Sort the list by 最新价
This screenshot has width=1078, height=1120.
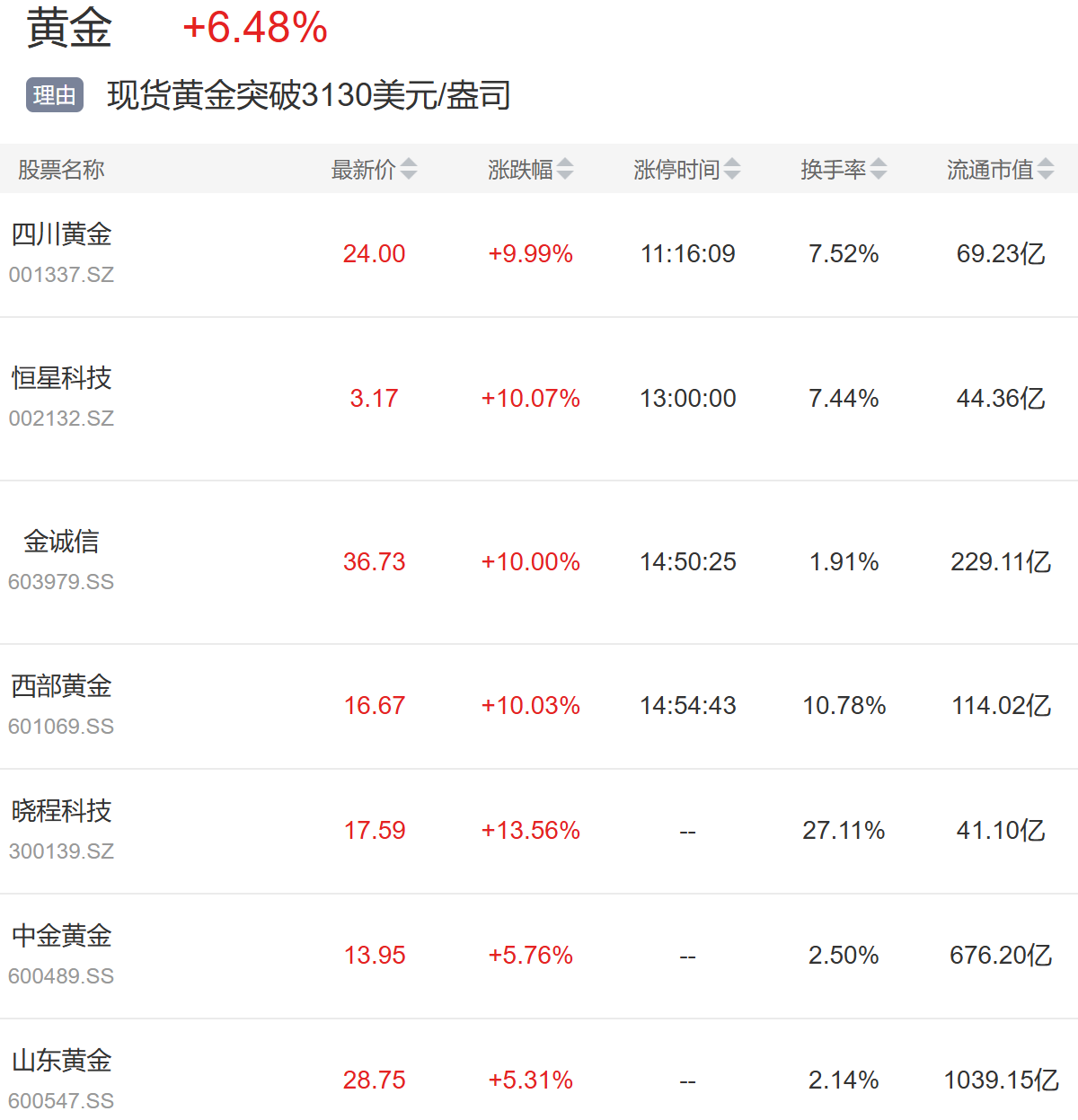[374, 169]
